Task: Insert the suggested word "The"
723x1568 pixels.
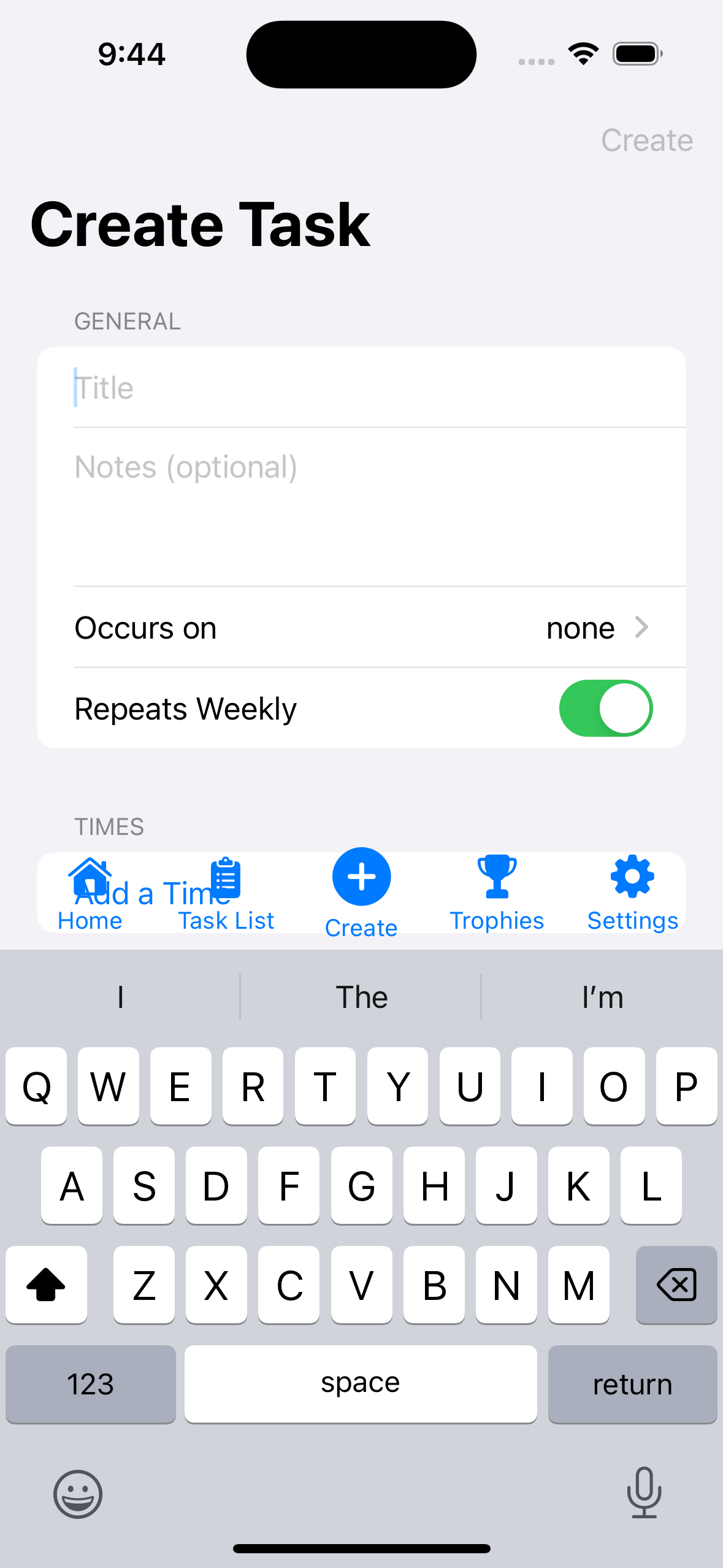Action: tap(361, 997)
